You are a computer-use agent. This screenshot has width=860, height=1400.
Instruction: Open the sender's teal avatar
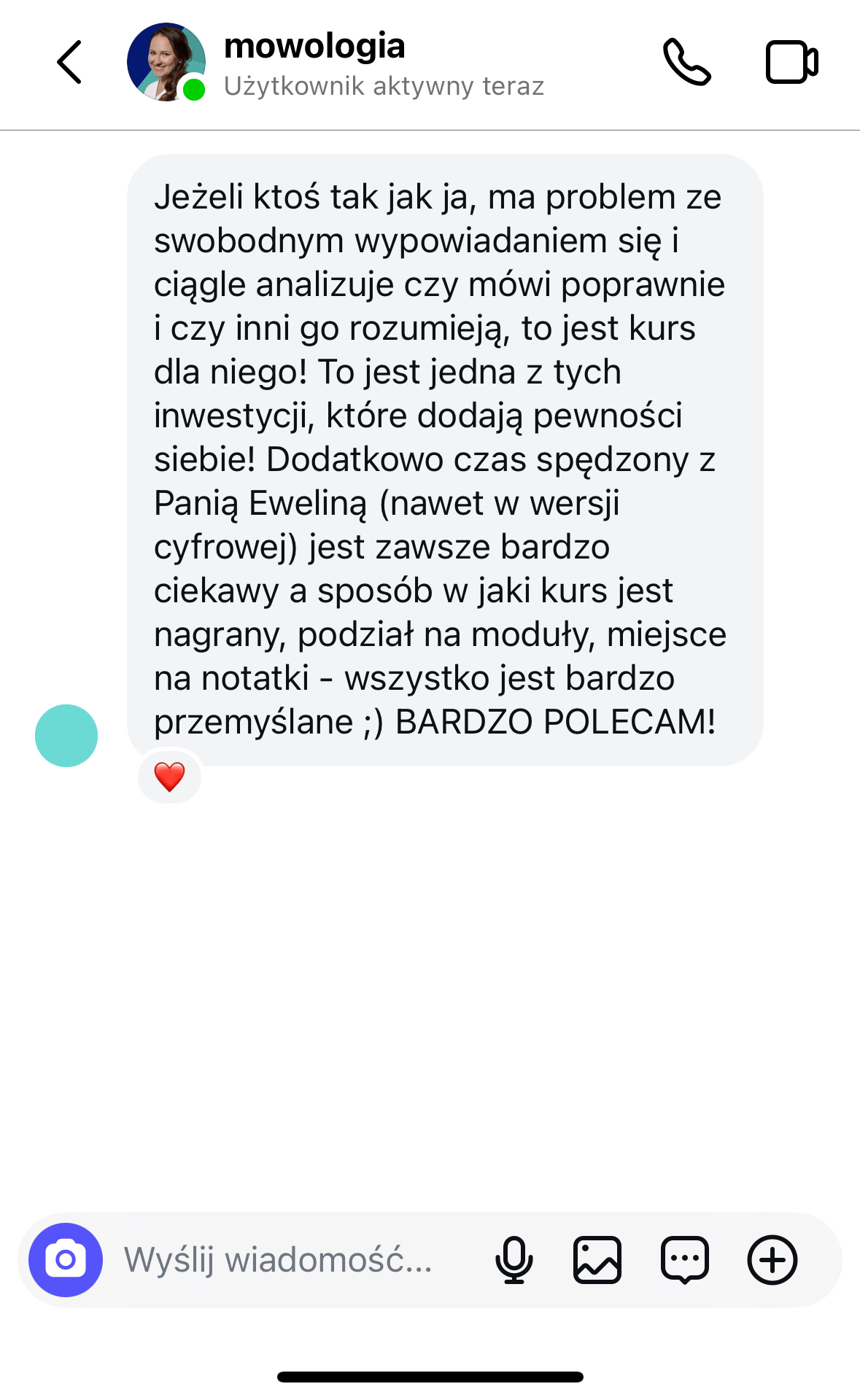tap(66, 735)
